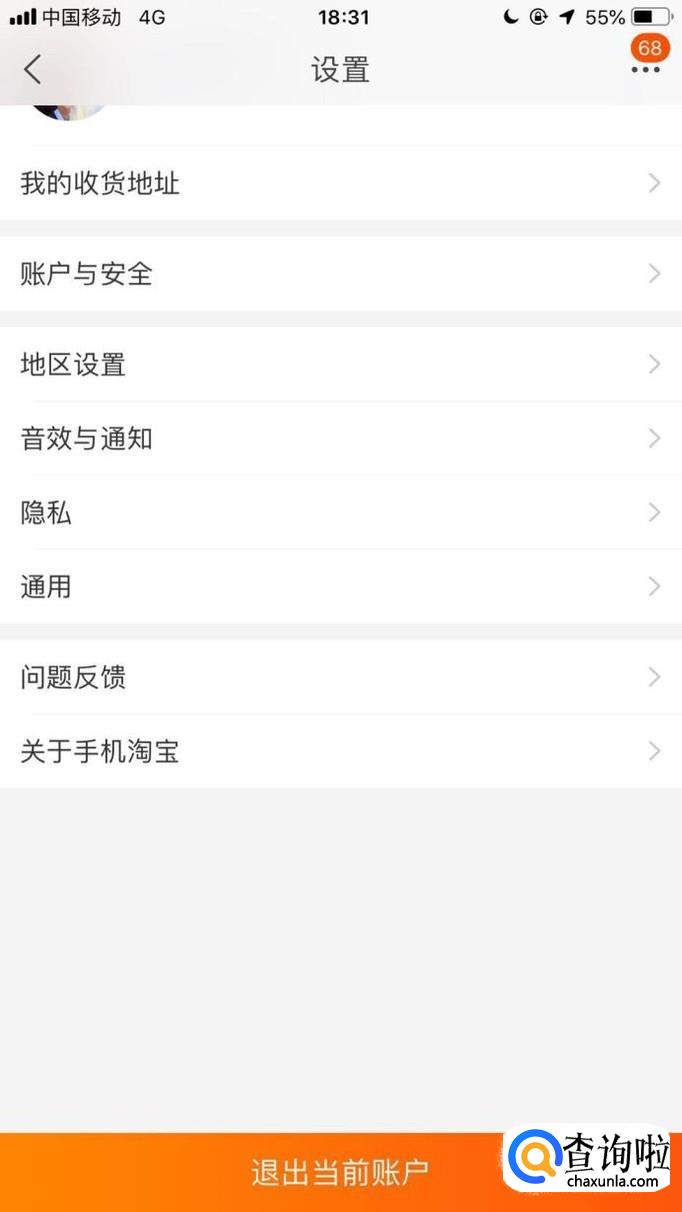Open the 隐私 settings row
This screenshot has height=1212, width=682.
[340, 512]
